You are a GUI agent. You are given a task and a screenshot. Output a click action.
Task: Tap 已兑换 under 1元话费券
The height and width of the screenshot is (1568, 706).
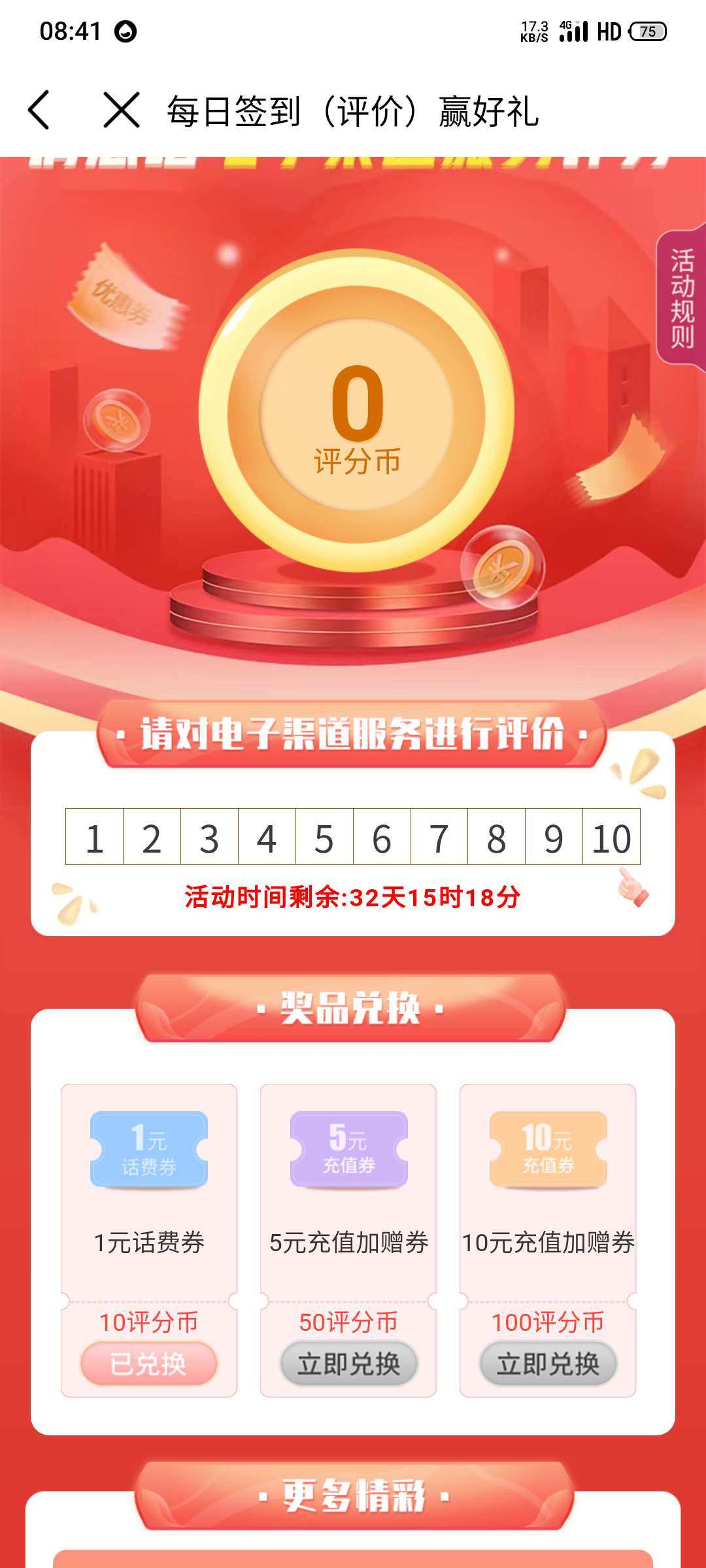149,1364
